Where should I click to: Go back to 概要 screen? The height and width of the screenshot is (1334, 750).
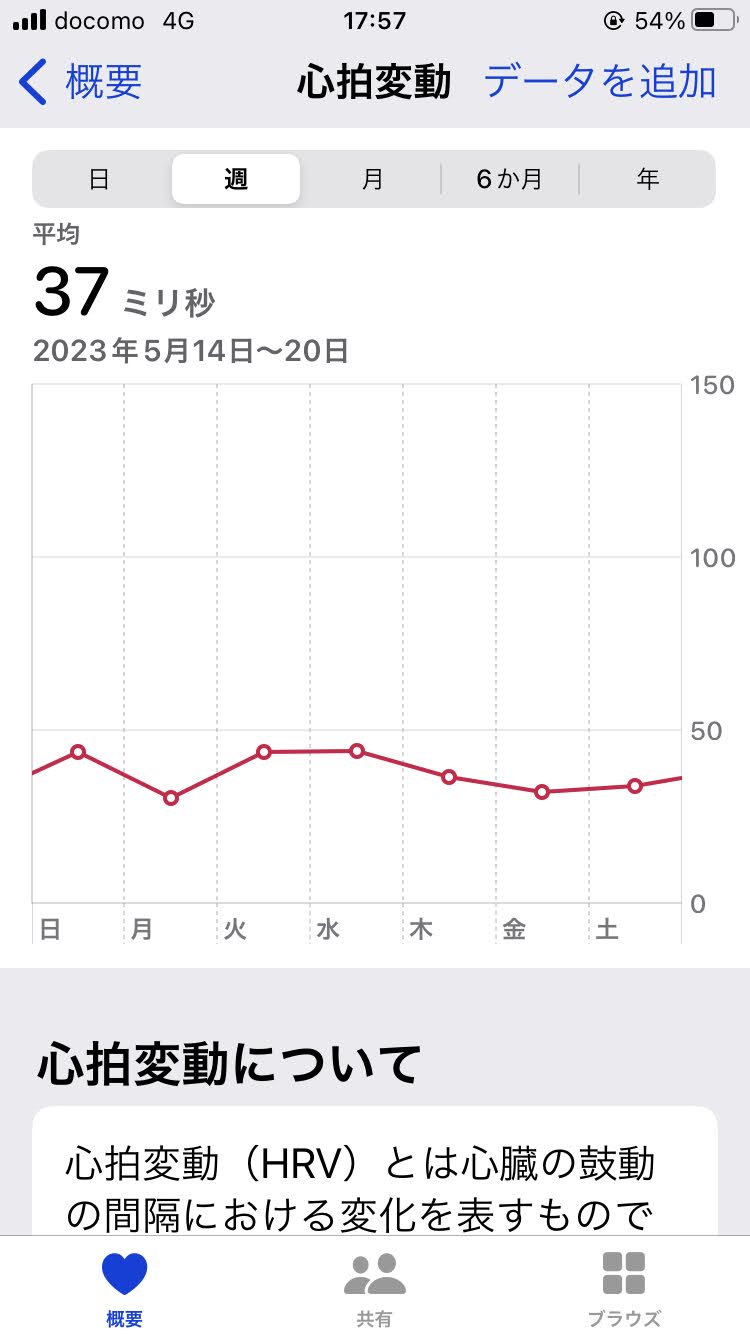tap(80, 82)
